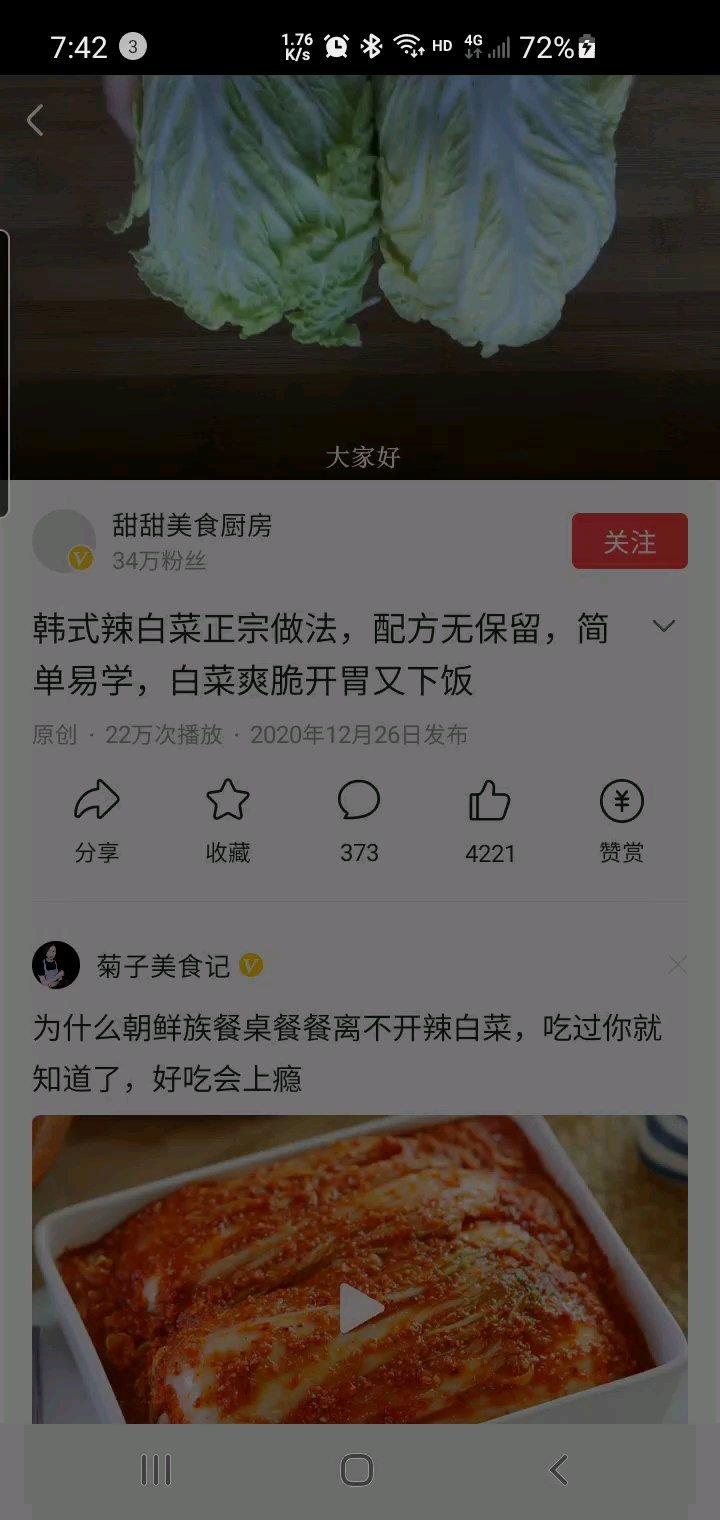Share this video via 分享

click(x=97, y=822)
